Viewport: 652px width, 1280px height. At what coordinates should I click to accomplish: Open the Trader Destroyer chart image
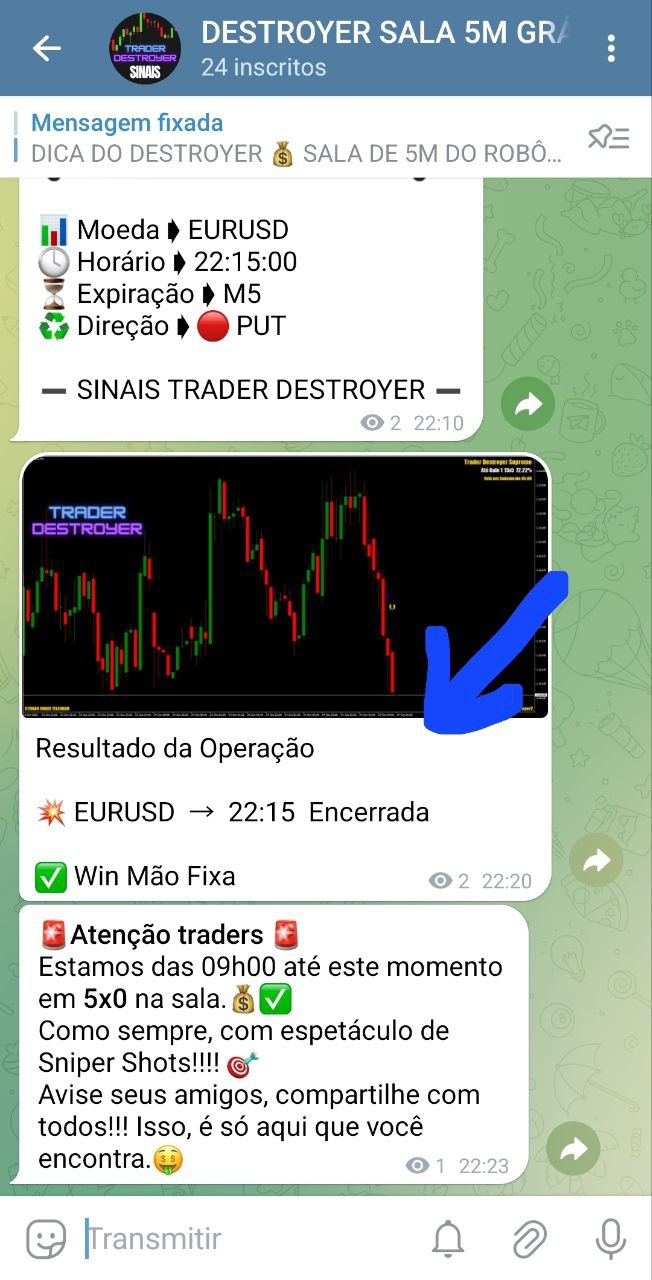click(x=286, y=586)
